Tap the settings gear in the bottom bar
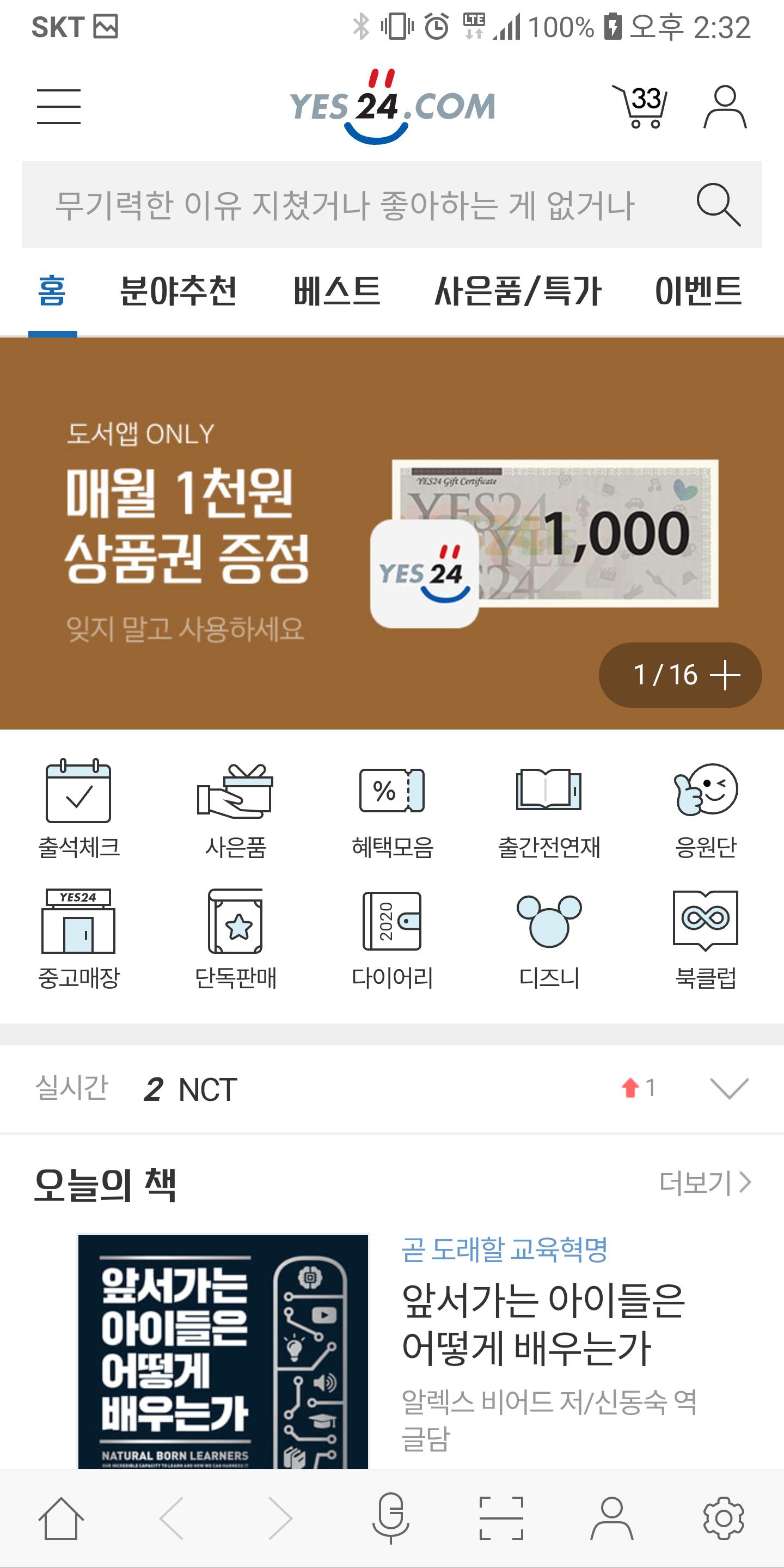The height and width of the screenshot is (1568, 784). click(723, 1518)
